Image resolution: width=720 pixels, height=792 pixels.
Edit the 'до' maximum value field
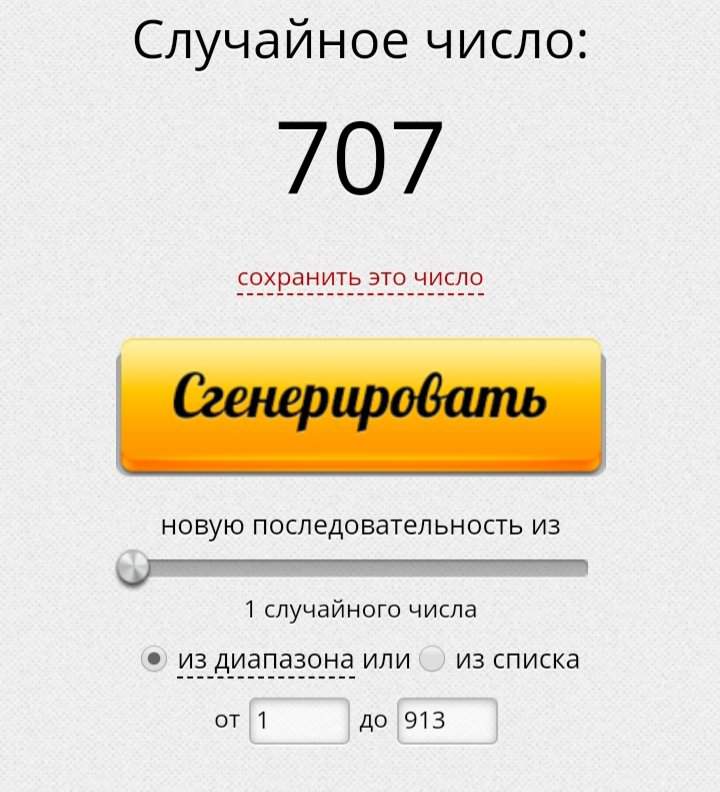447,721
